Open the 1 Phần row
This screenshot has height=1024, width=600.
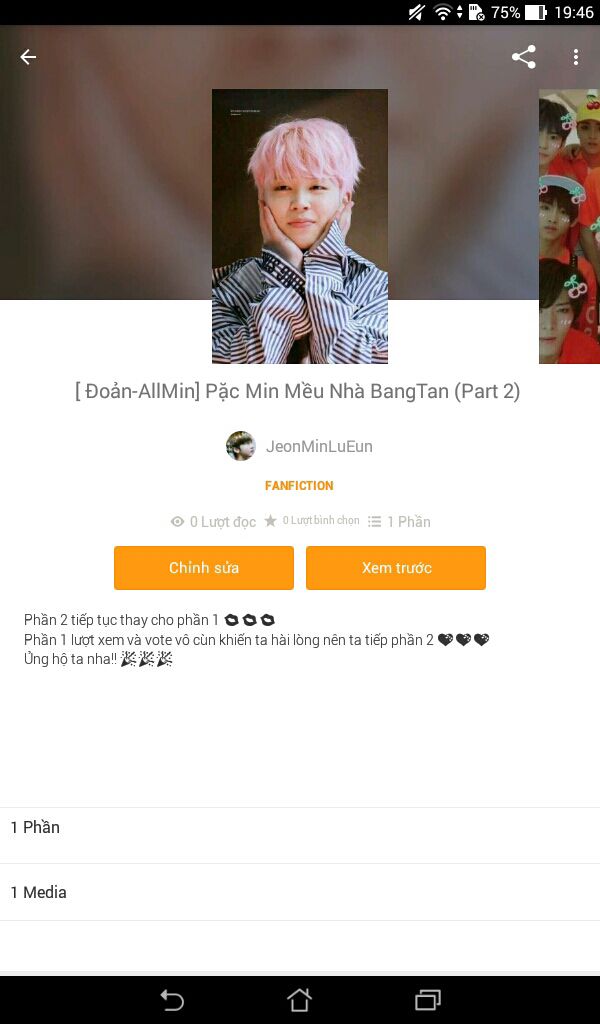tap(300, 827)
